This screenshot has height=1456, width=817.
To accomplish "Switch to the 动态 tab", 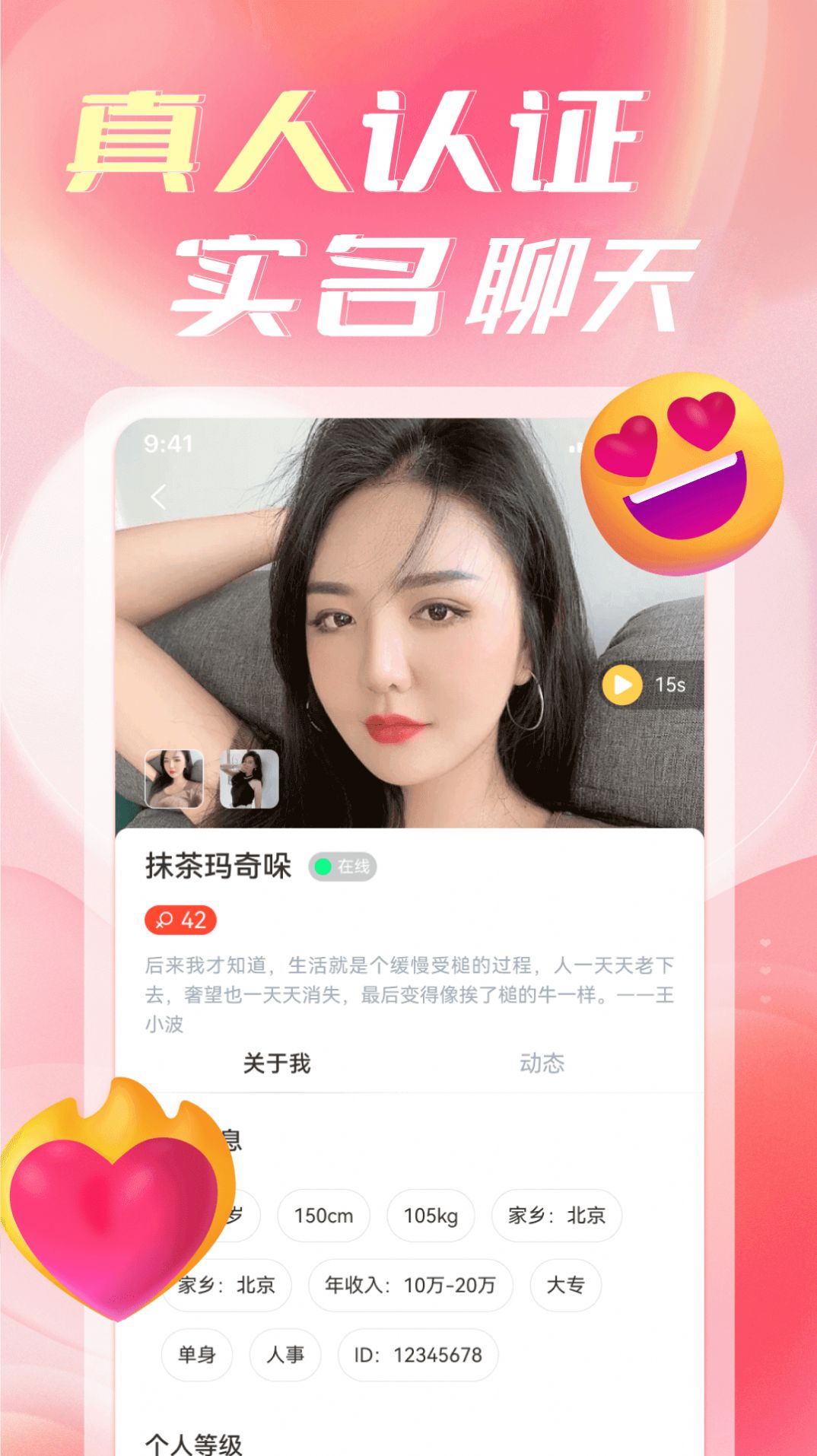I will [542, 1064].
